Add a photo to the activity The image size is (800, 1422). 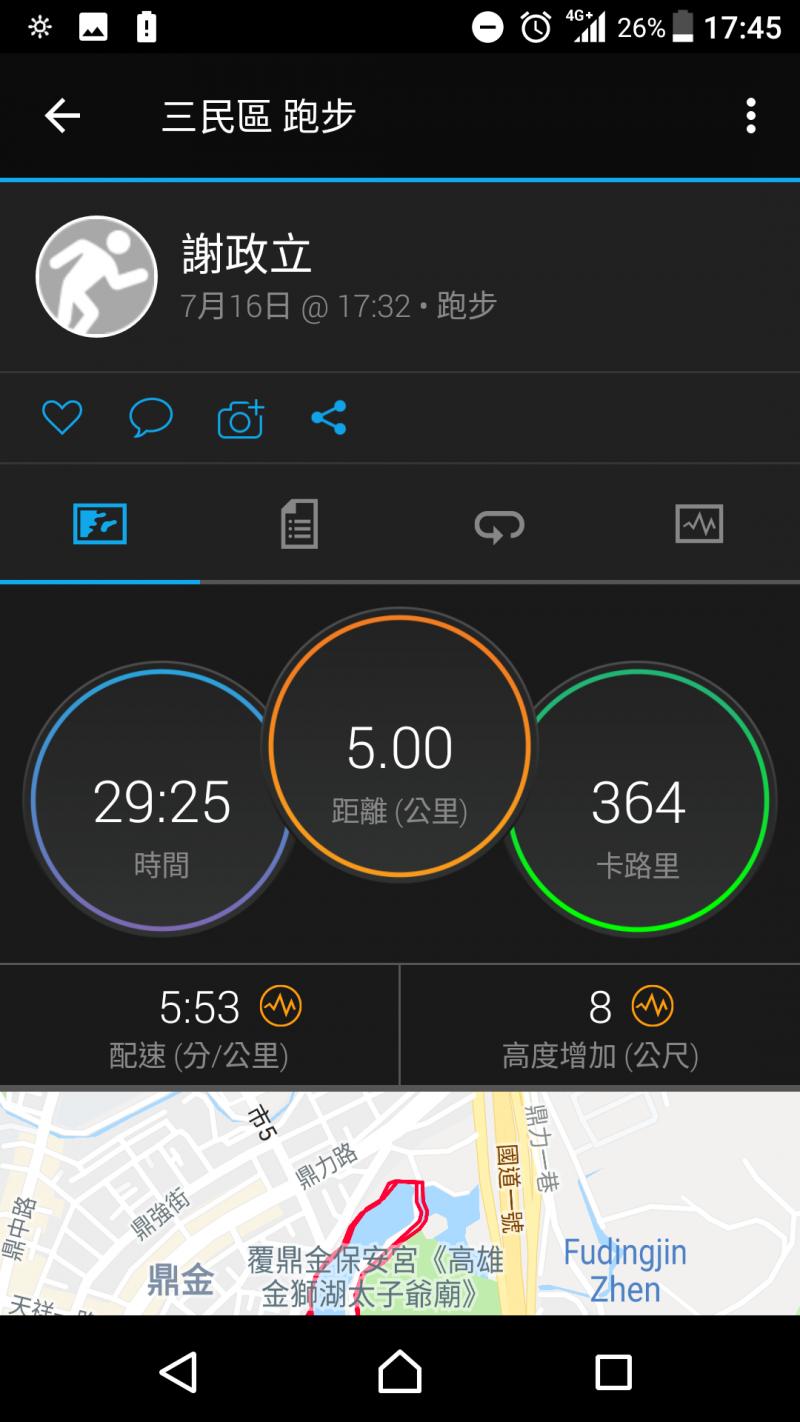click(x=240, y=418)
